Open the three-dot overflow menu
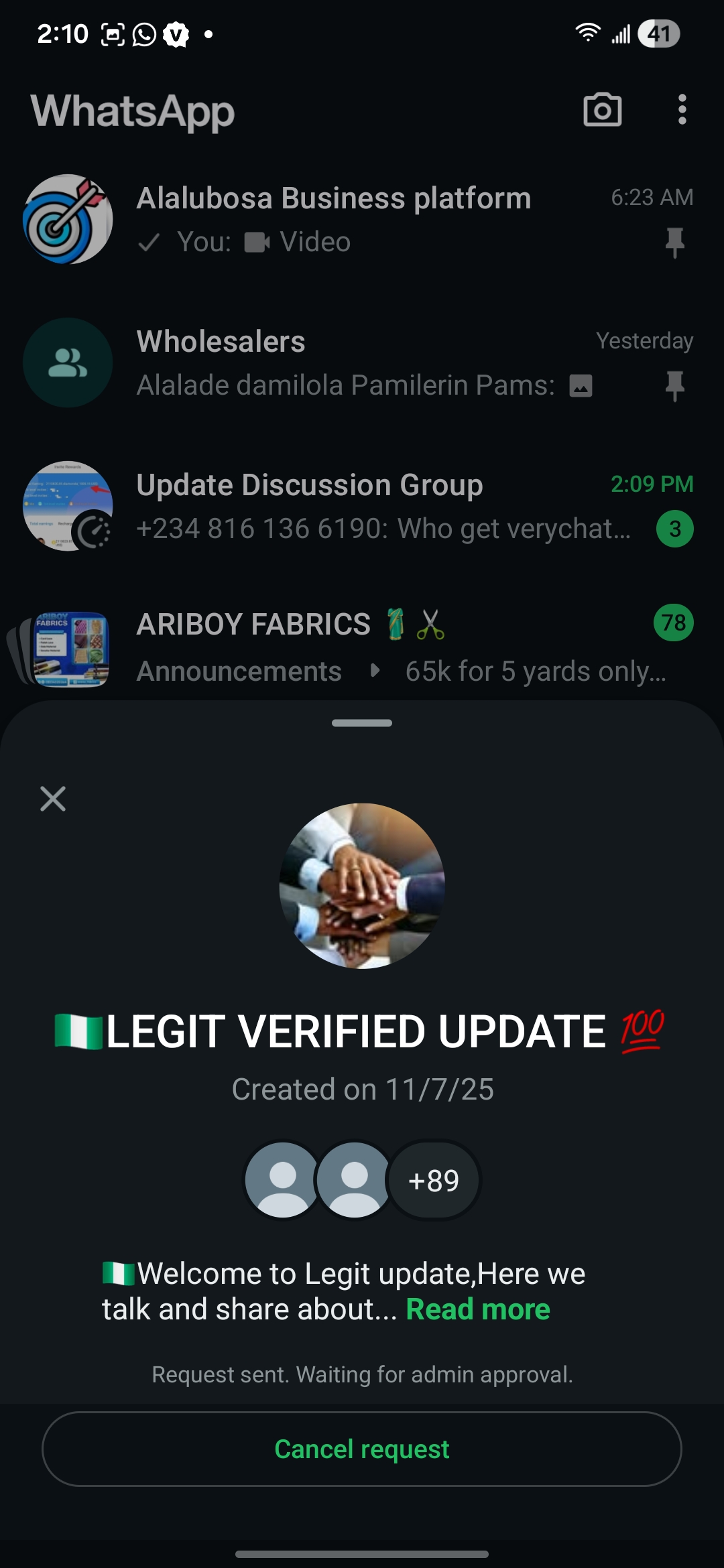Viewport: 724px width, 1568px height. point(682,110)
